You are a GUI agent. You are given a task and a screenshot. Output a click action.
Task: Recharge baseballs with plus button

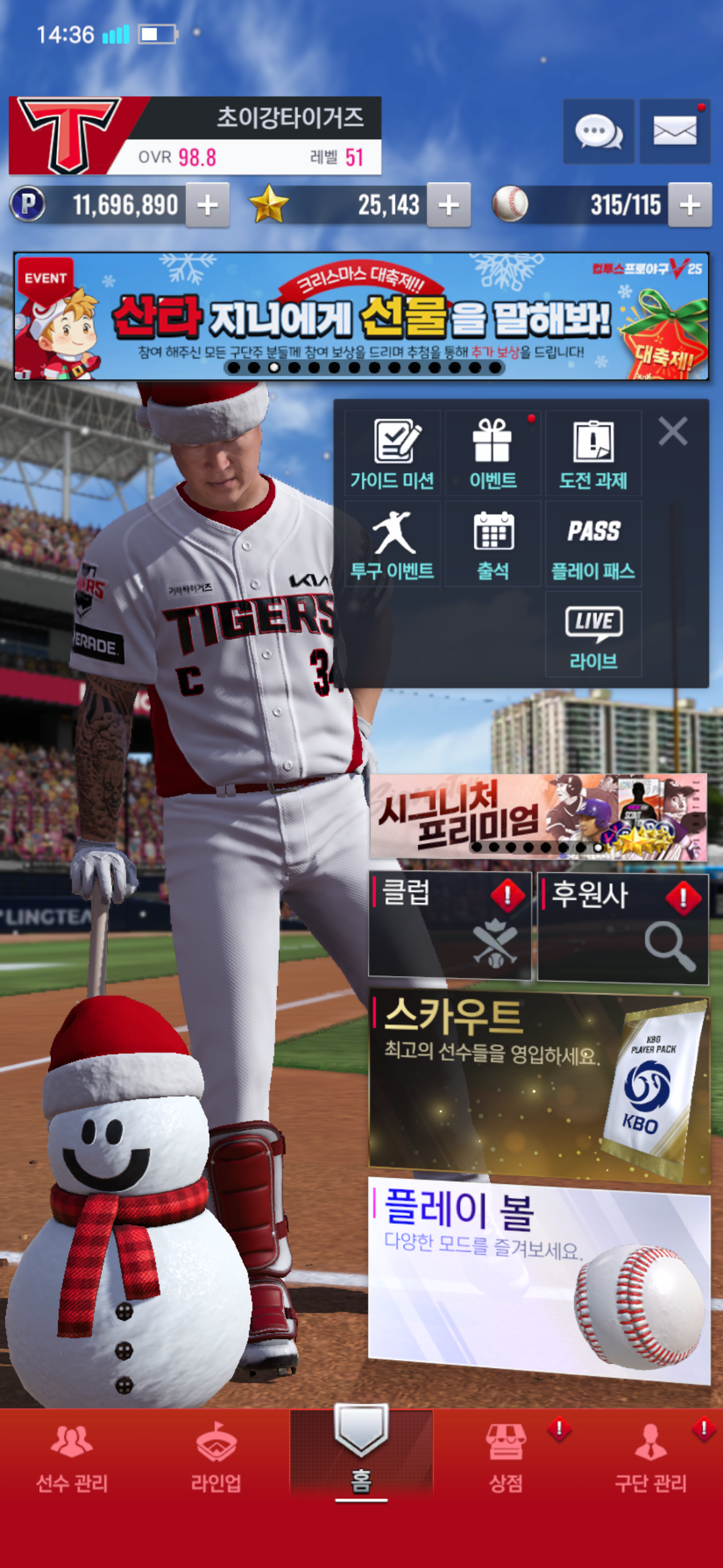coord(689,205)
